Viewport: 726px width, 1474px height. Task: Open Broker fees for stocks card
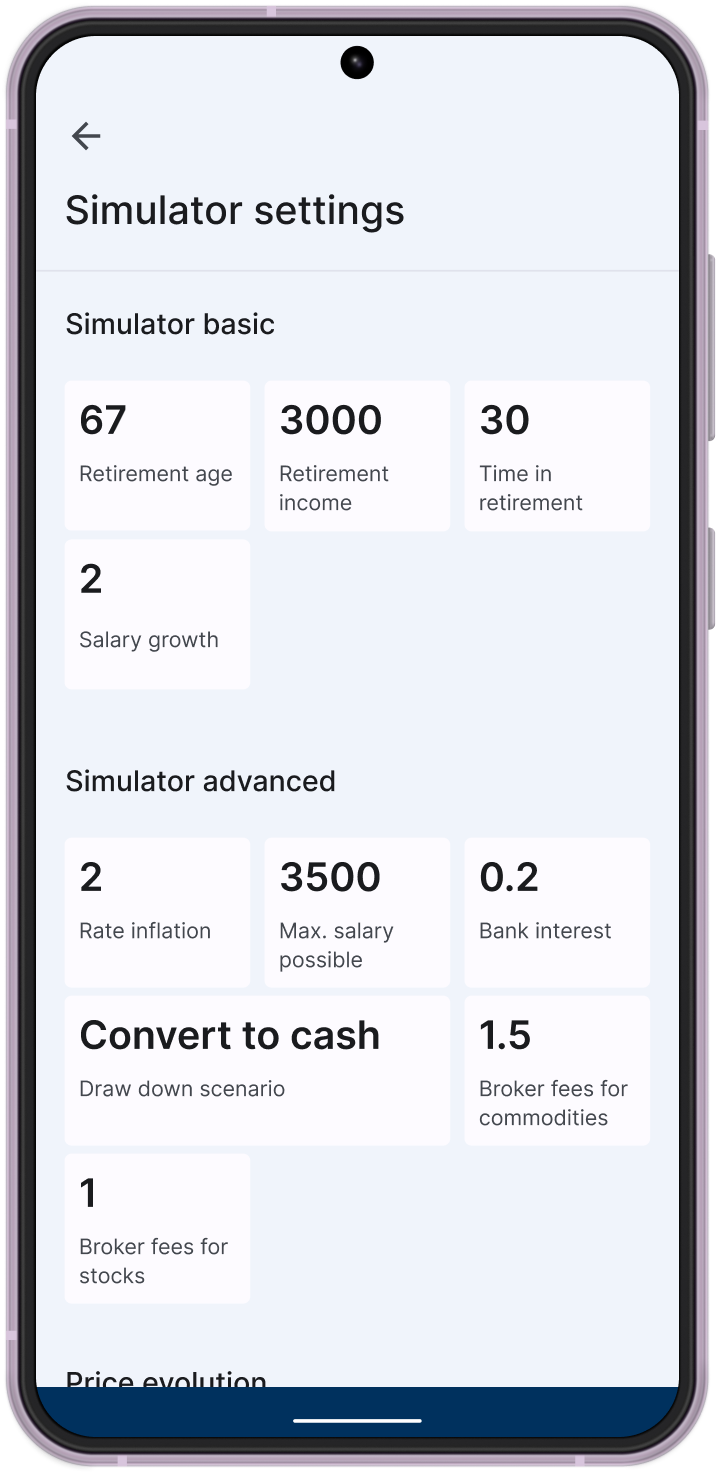tap(157, 1228)
